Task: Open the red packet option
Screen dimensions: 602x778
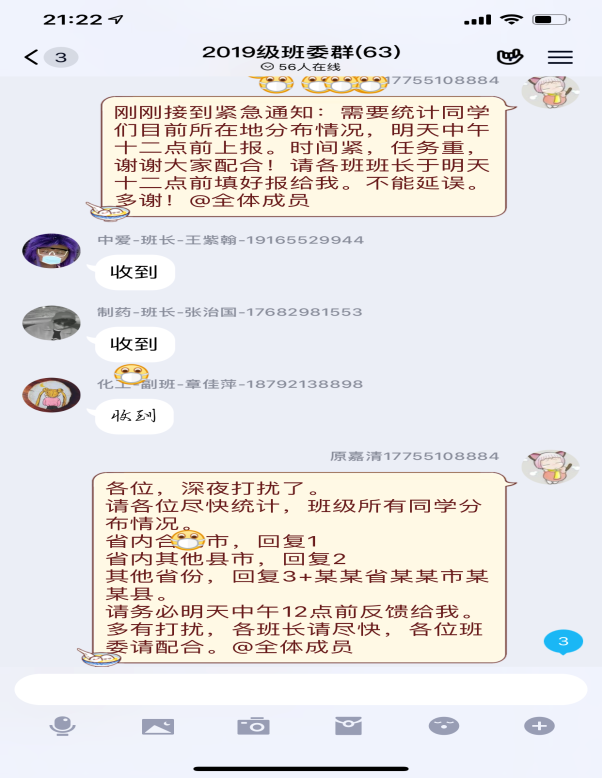Action: (x=348, y=726)
